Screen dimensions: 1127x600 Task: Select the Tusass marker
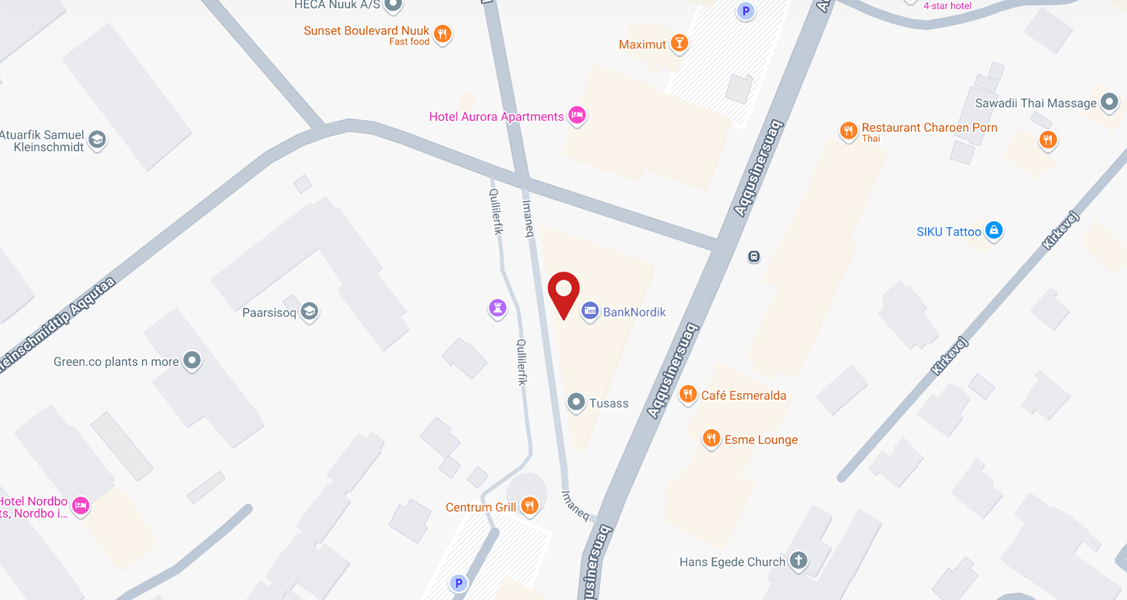pos(576,403)
